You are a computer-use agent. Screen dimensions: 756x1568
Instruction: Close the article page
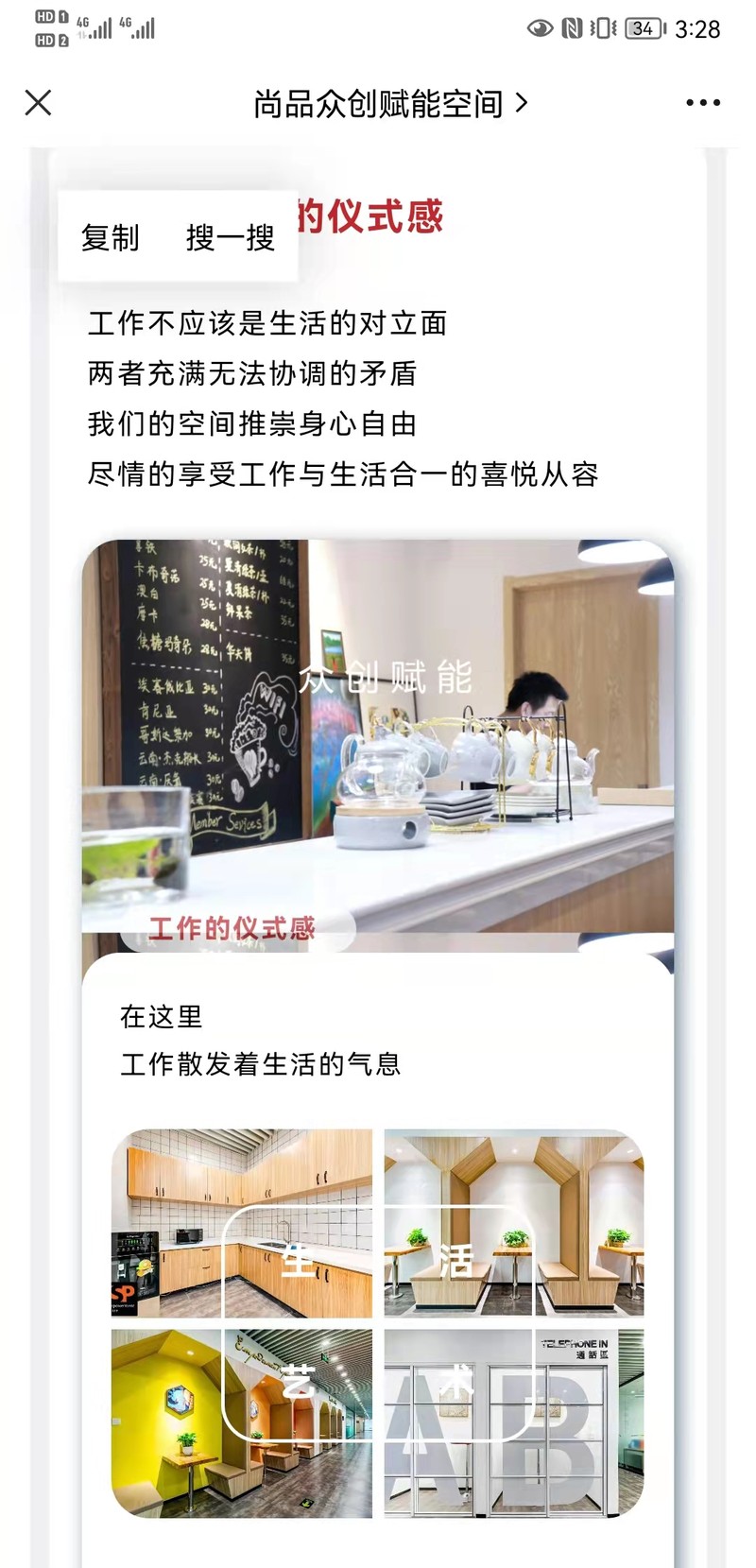(x=38, y=102)
